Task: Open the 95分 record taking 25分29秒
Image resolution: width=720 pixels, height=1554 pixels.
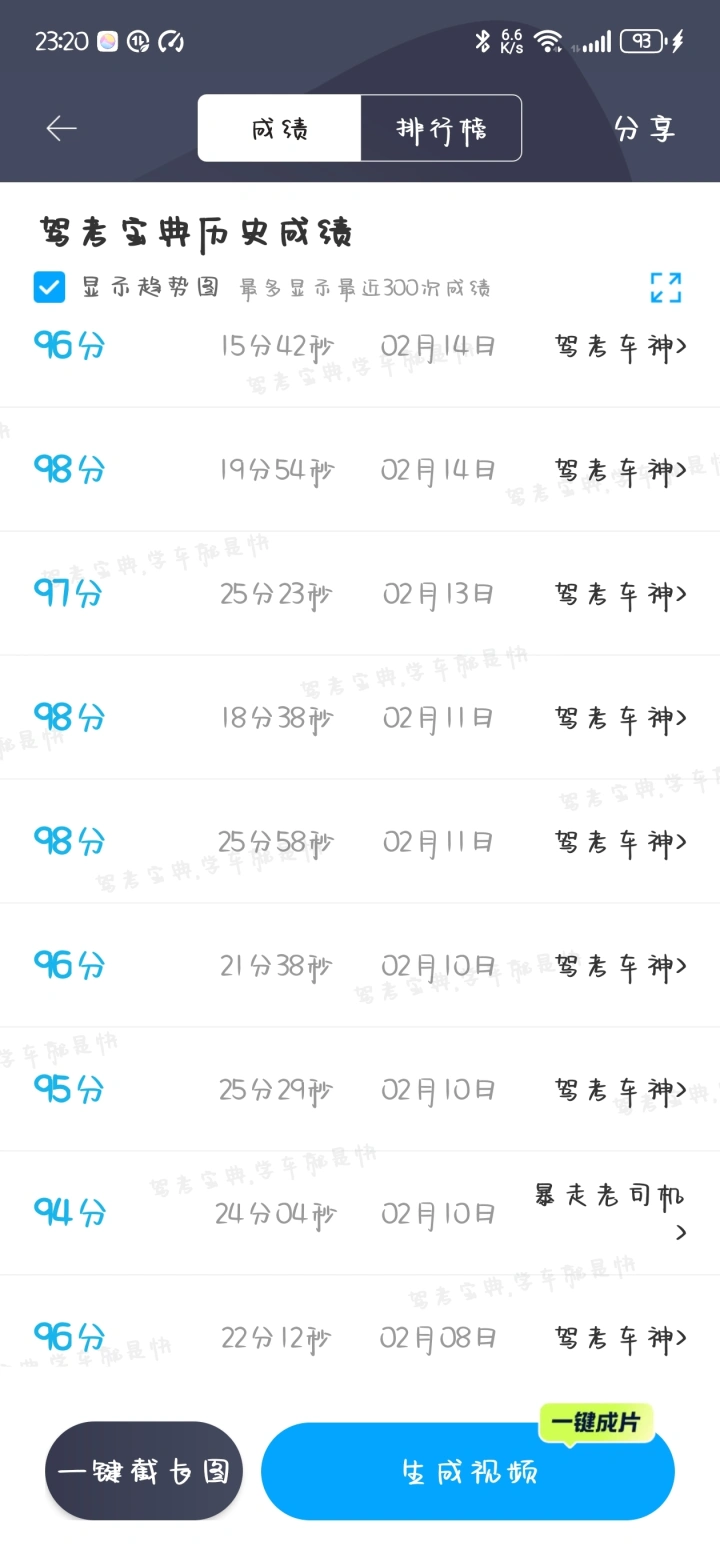Action: click(360, 1089)
